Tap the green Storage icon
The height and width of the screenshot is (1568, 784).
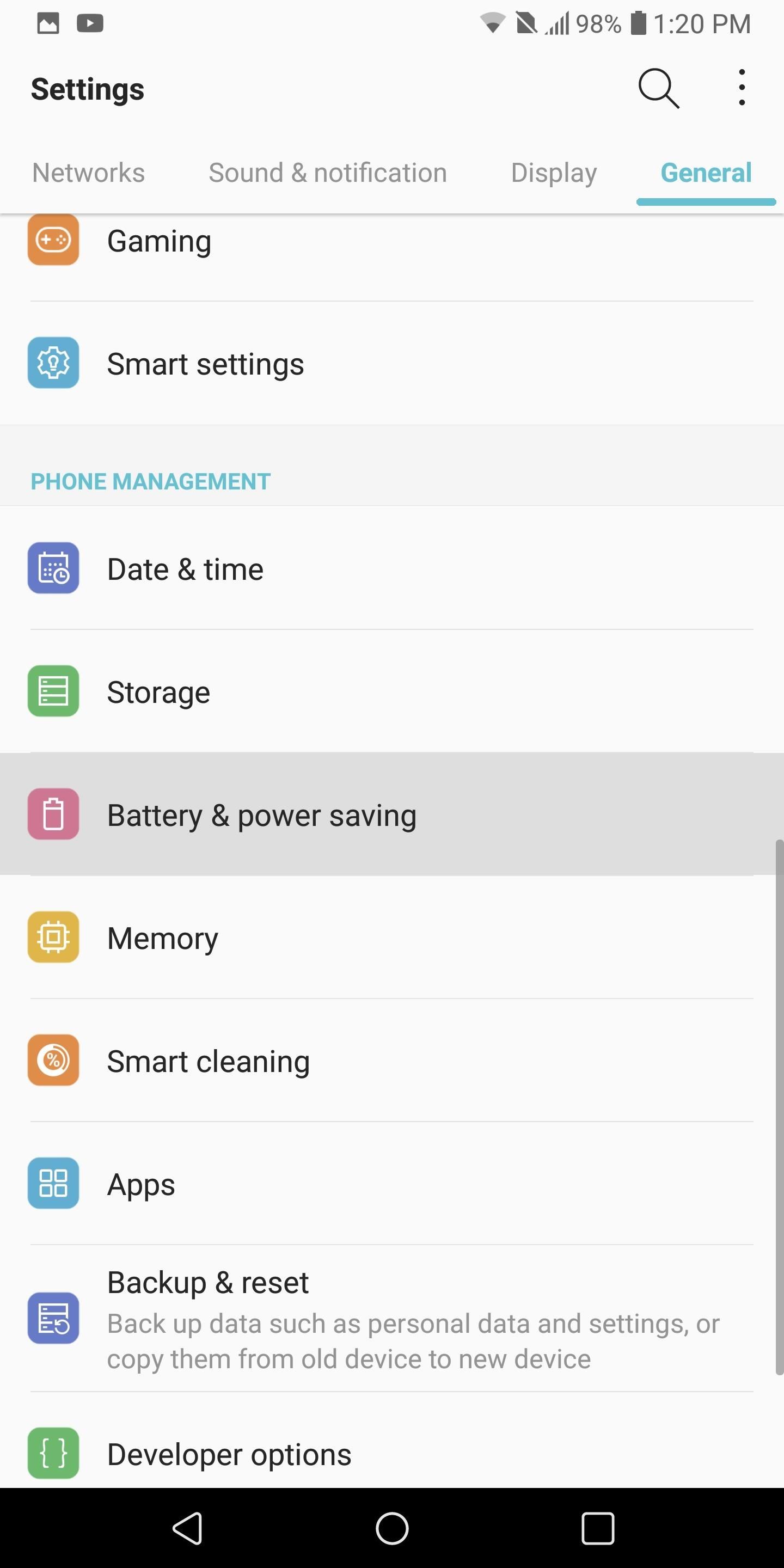[53, 691]
